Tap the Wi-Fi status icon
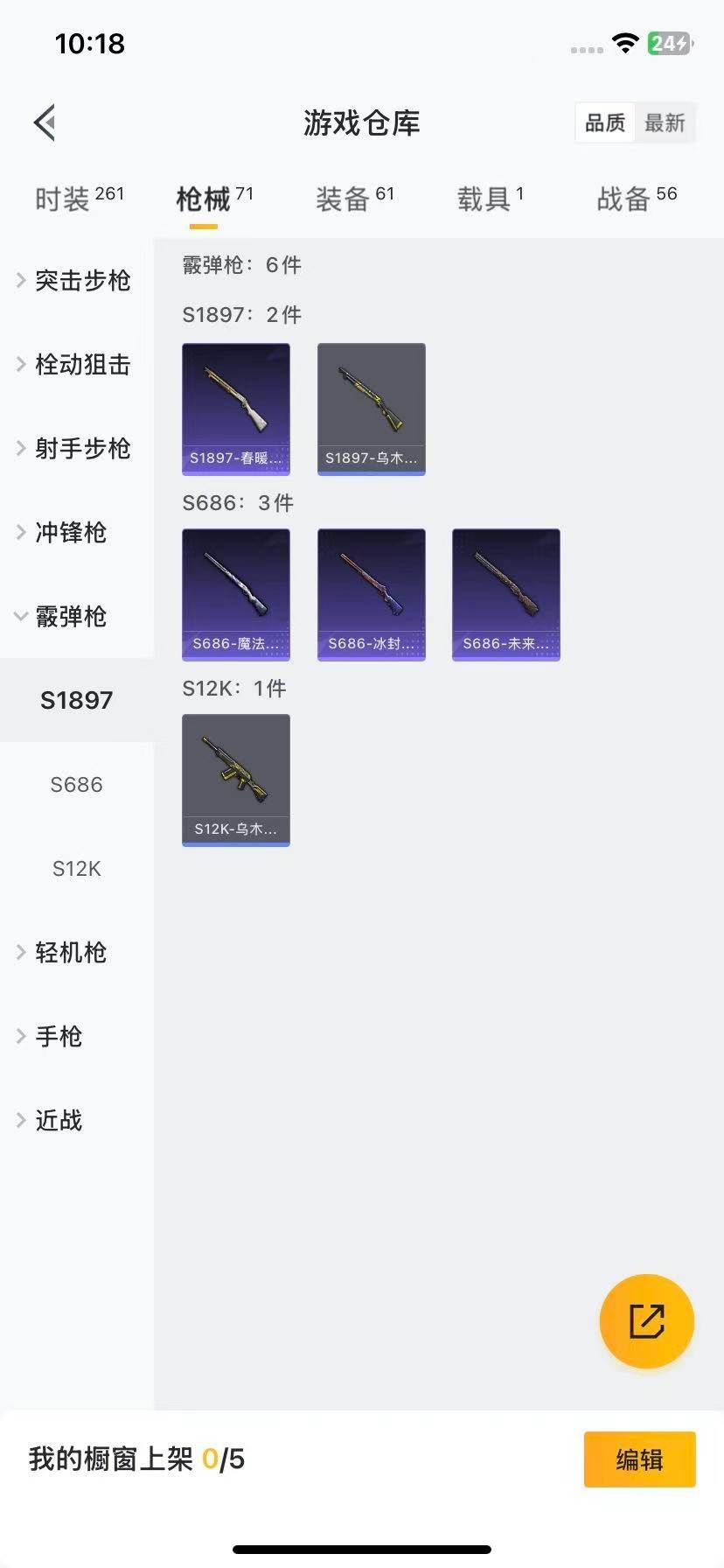 tap(624, 42)
